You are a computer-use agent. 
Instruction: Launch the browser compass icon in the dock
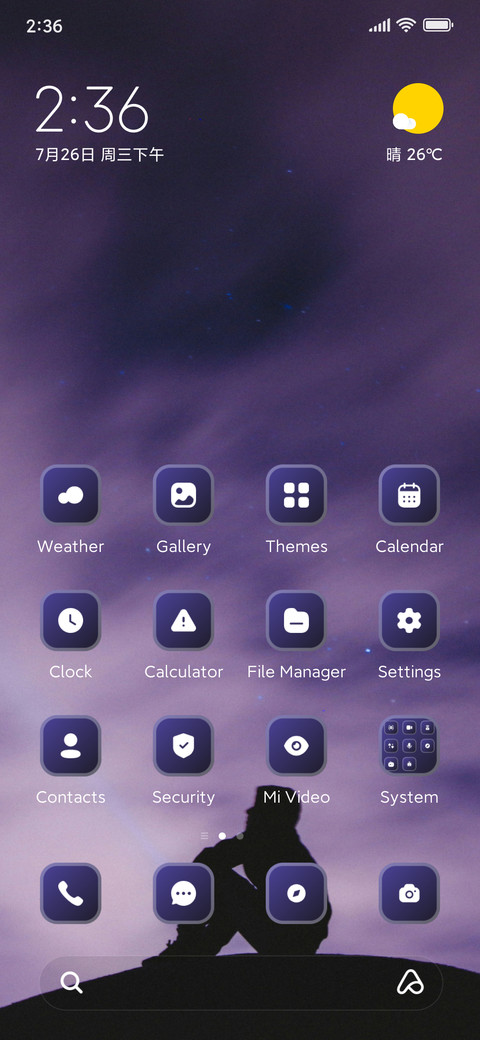point(296,893)
